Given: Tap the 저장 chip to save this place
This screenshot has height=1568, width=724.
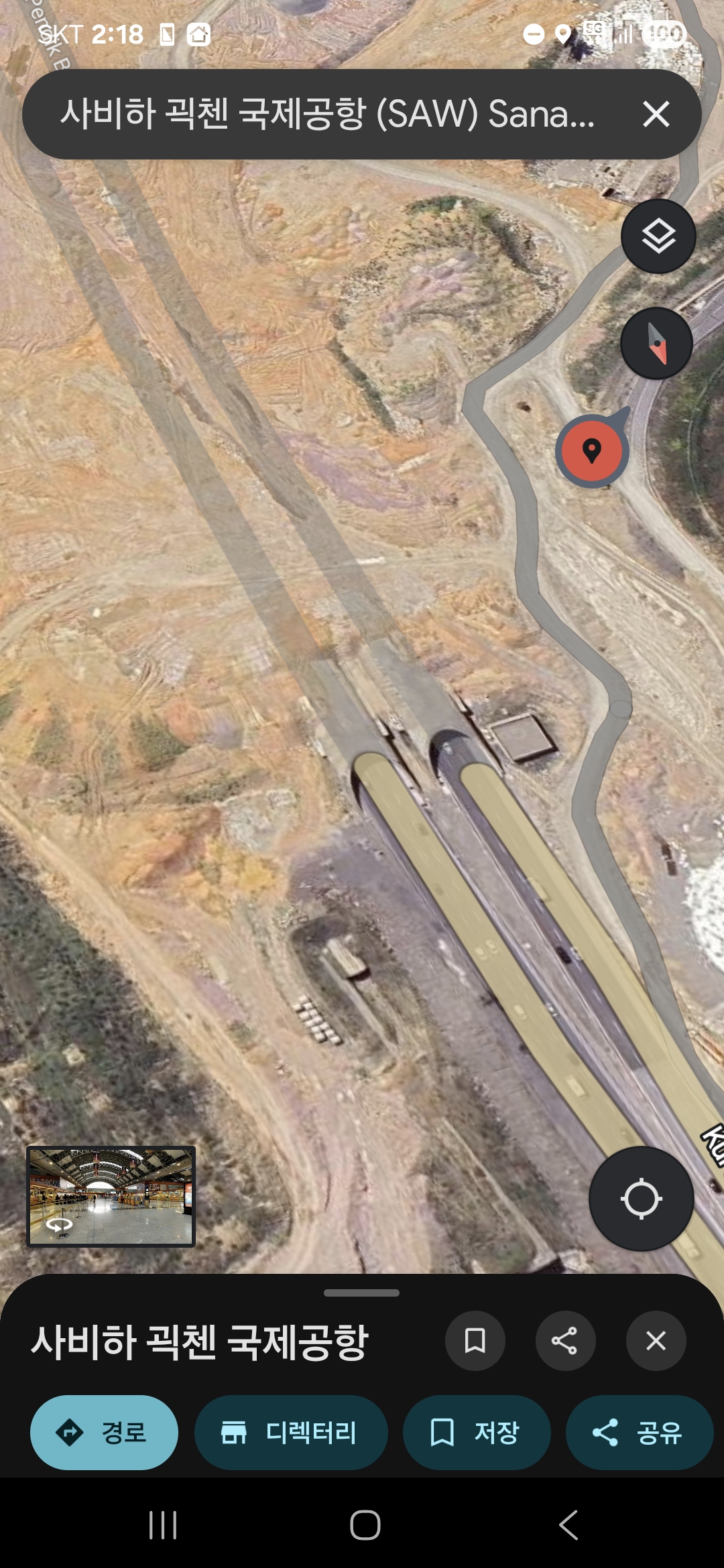Looking at the screenshot, I should 476,1433.
